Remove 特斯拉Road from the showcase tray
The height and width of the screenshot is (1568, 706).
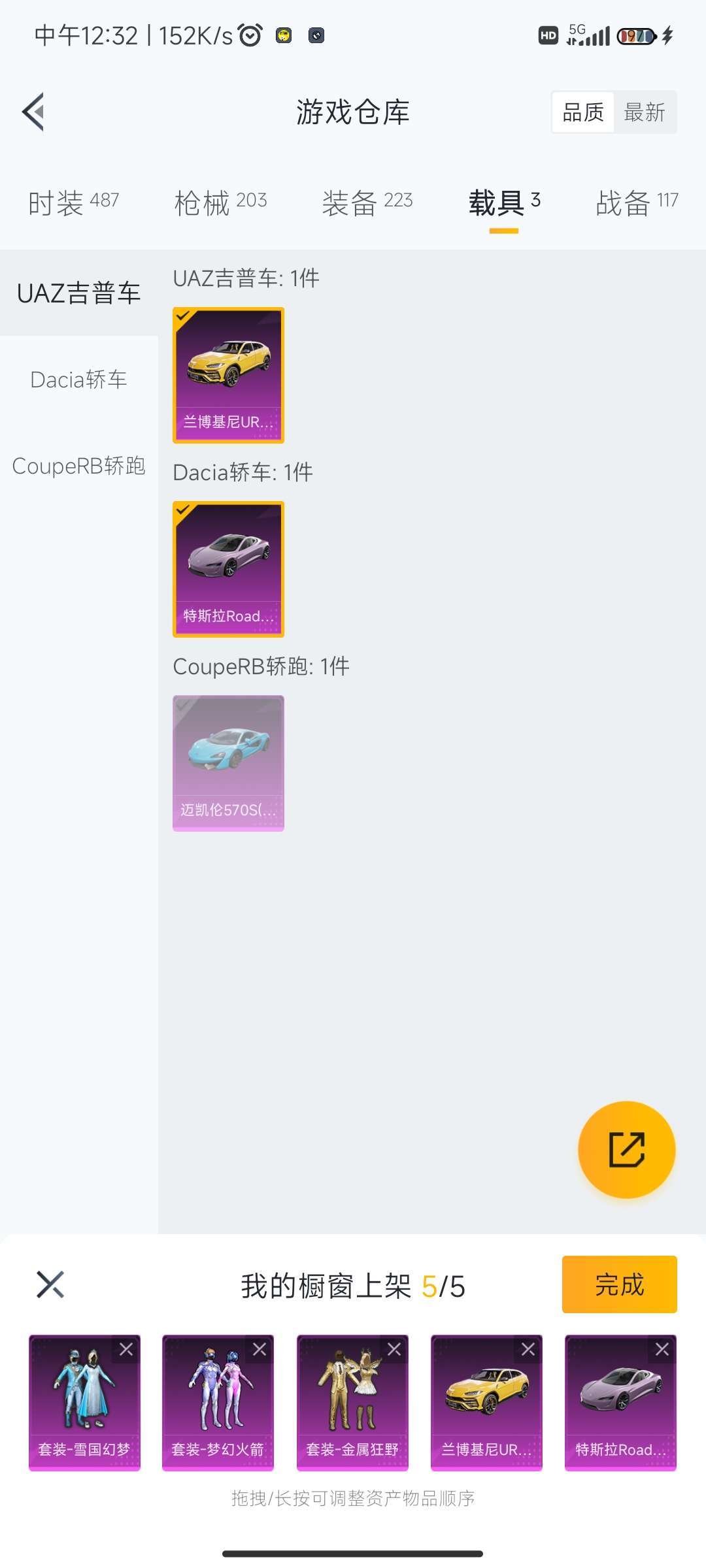(662, 1349)
